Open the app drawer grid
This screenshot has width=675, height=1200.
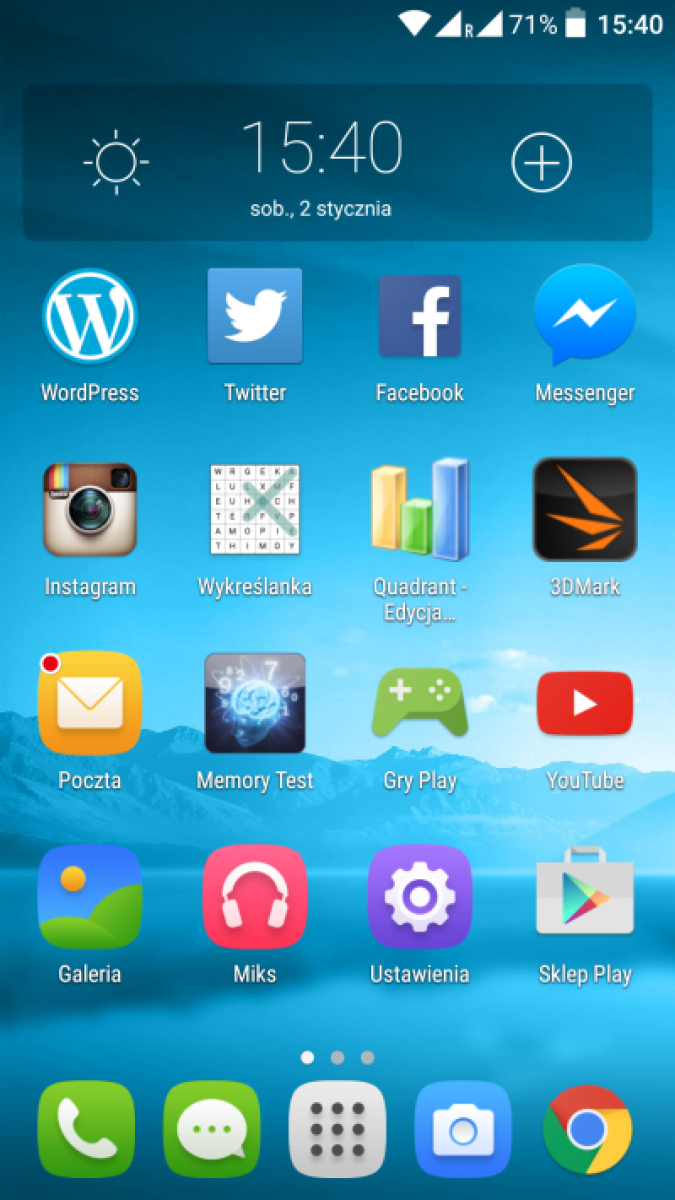[x=337, y=1129]
